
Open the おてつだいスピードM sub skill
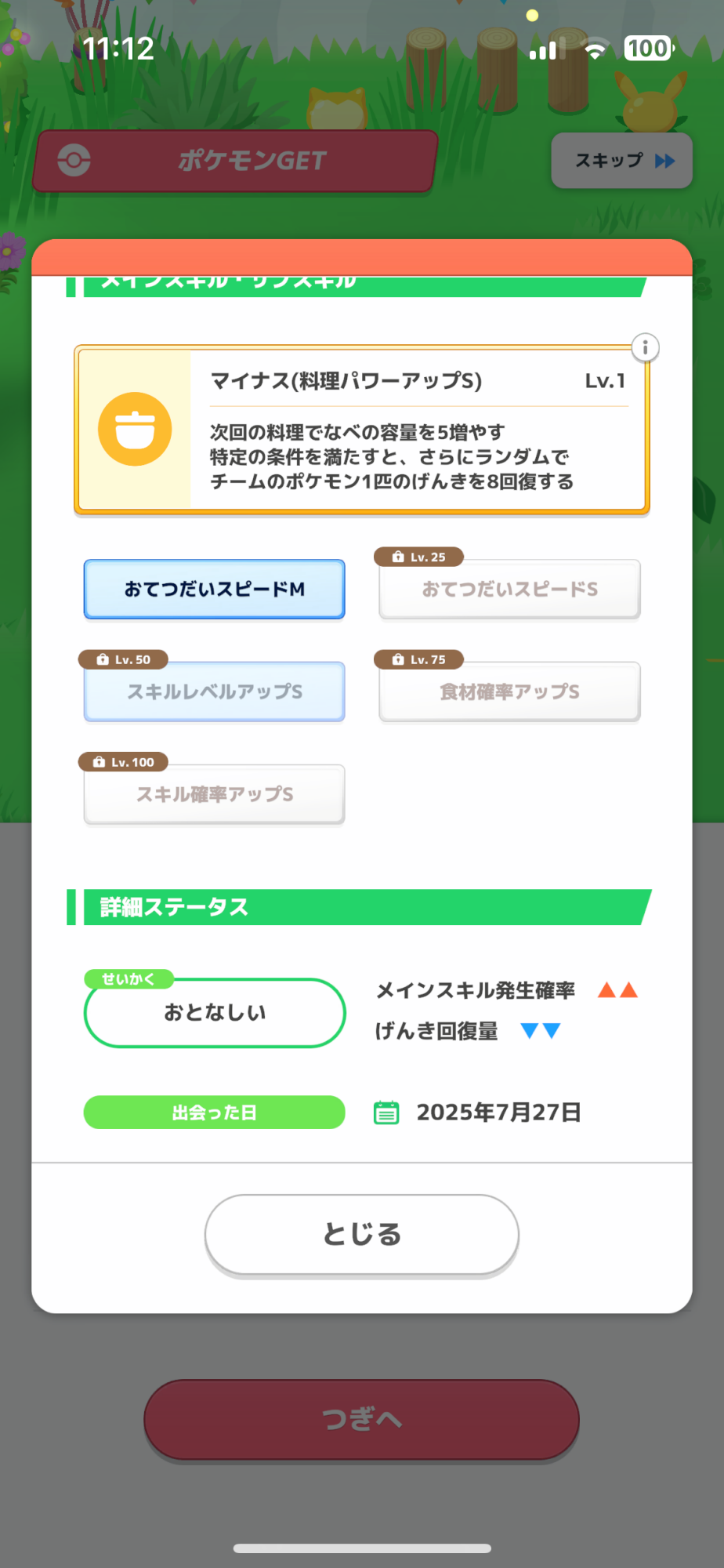(214, 590)
